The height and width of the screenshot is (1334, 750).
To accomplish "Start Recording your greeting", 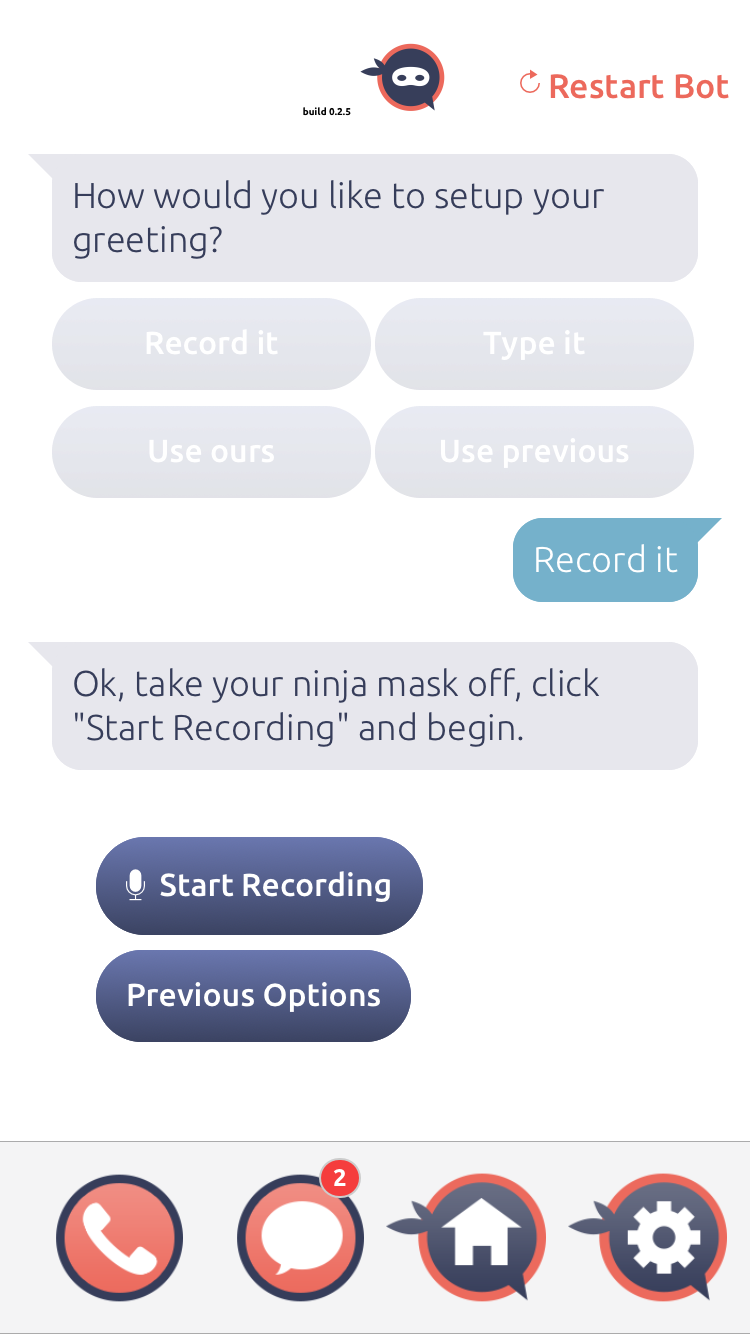I will pyautogui.click(x=259, y=885).
